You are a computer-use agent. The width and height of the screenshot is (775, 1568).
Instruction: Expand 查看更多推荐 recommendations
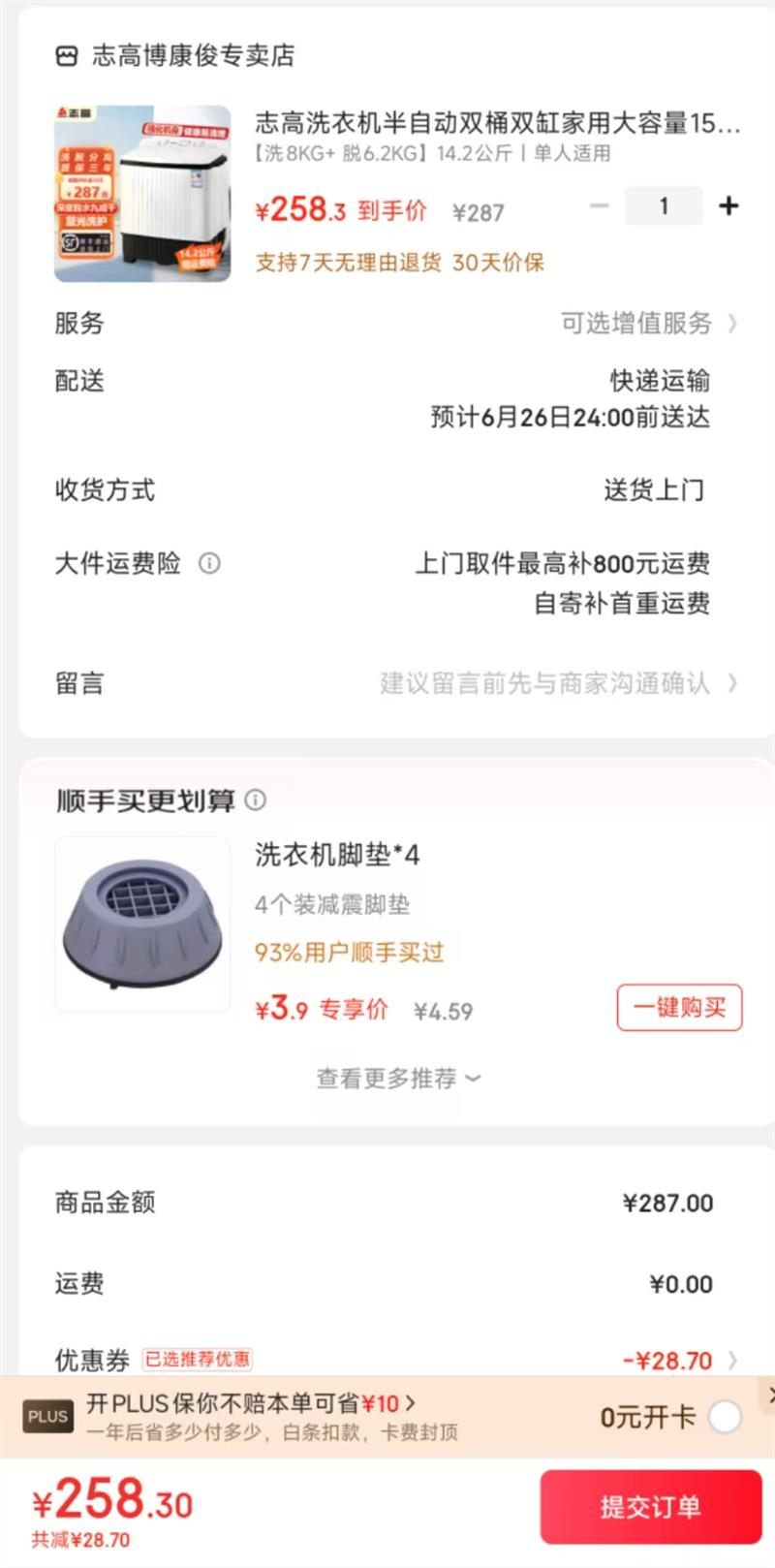(397, 1079)
